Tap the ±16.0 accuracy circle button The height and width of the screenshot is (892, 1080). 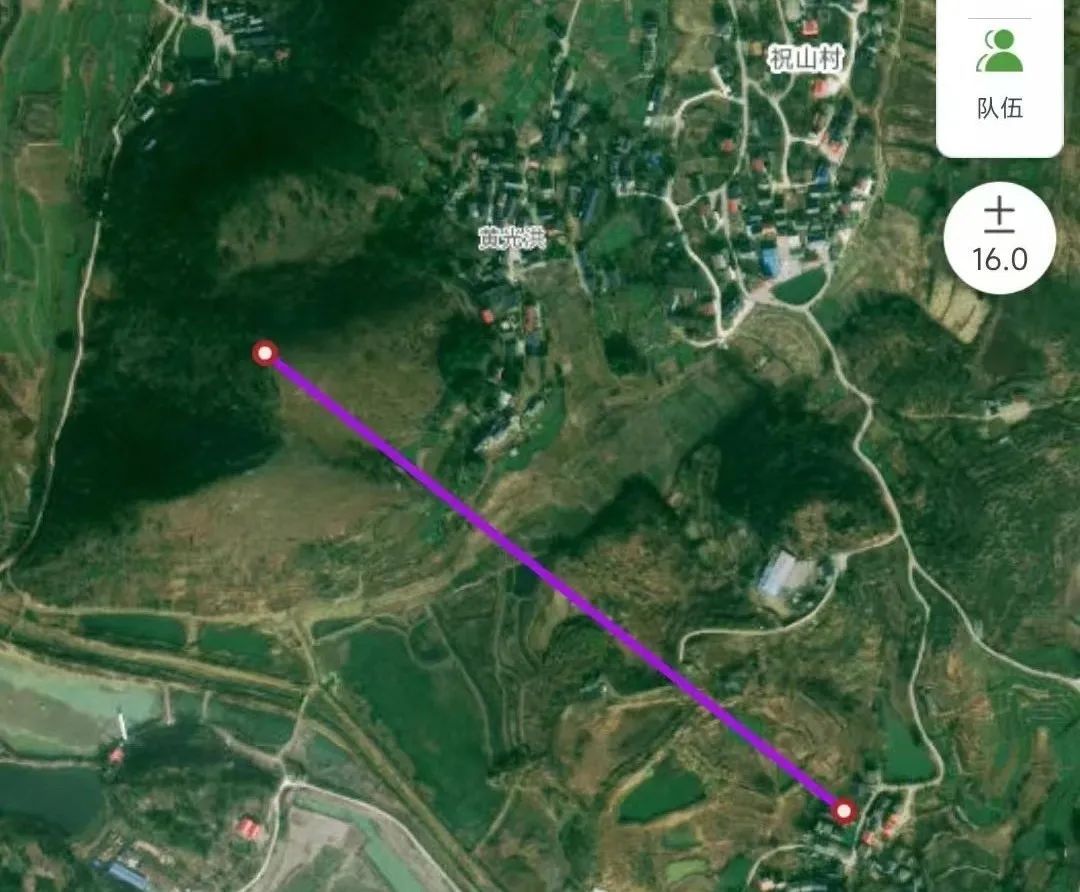(x=999, y=239)
